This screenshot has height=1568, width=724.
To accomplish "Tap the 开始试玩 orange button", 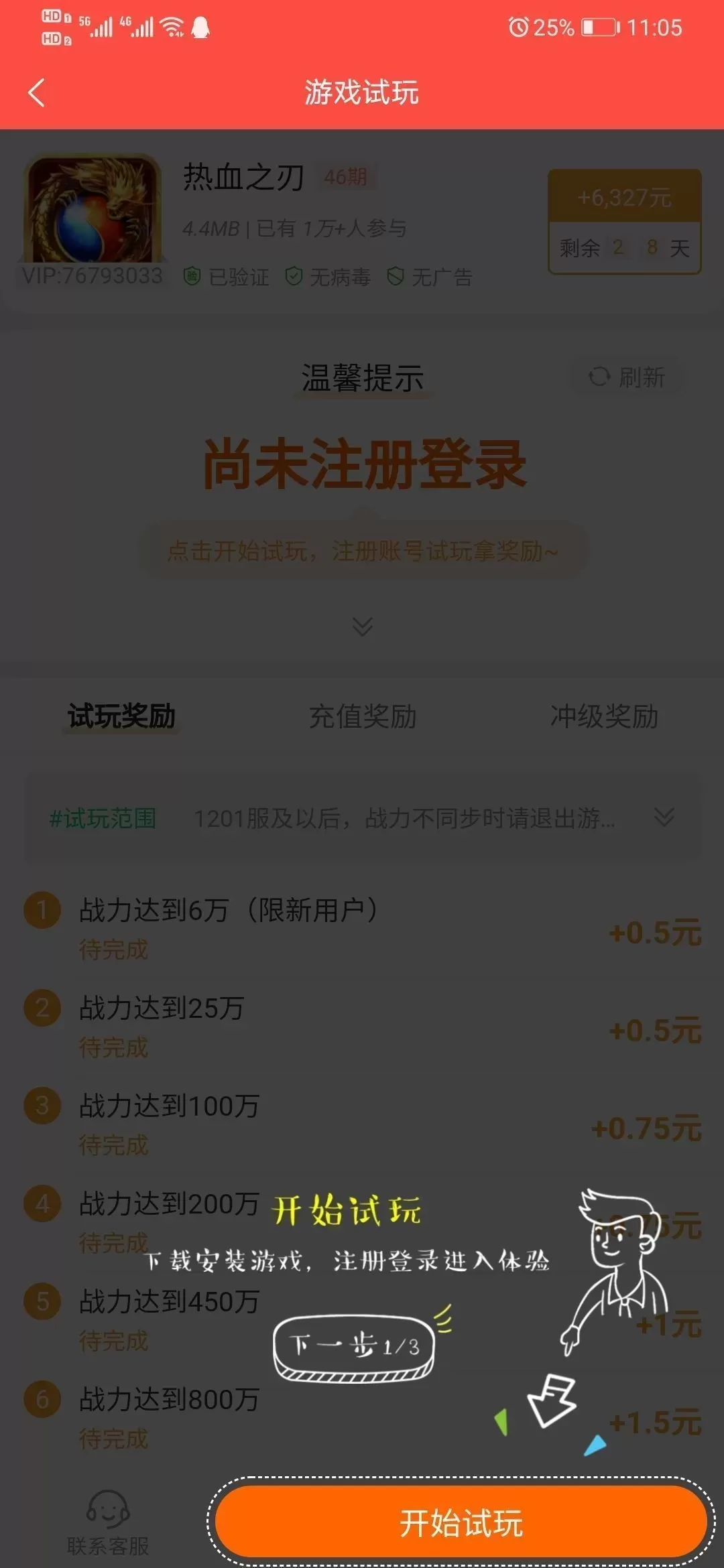I will [461, 1522].
